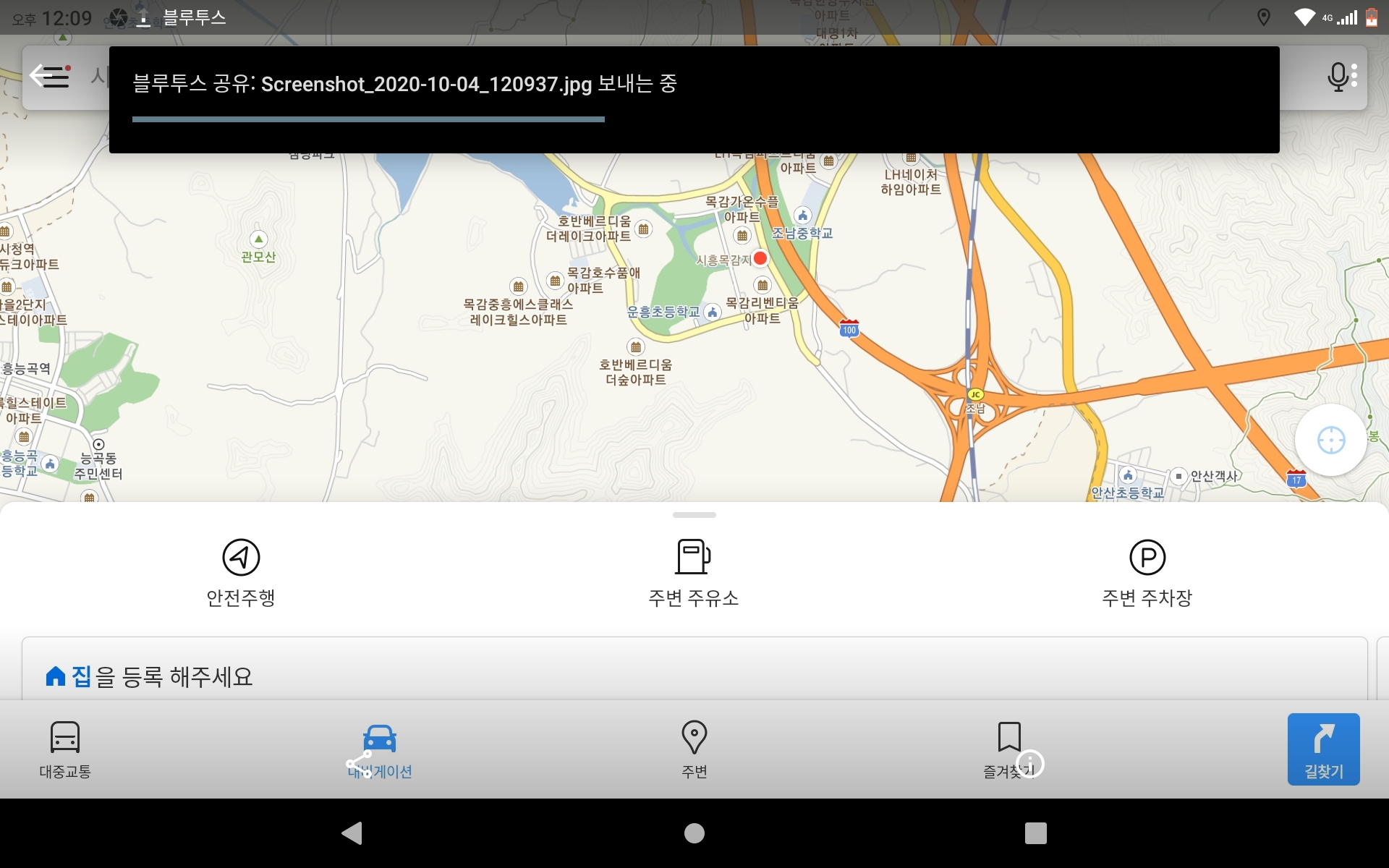Screen dimensions: 1389x868
Task: Find nearby parking lots (주변 주차장)
Action: (1147, 572)
